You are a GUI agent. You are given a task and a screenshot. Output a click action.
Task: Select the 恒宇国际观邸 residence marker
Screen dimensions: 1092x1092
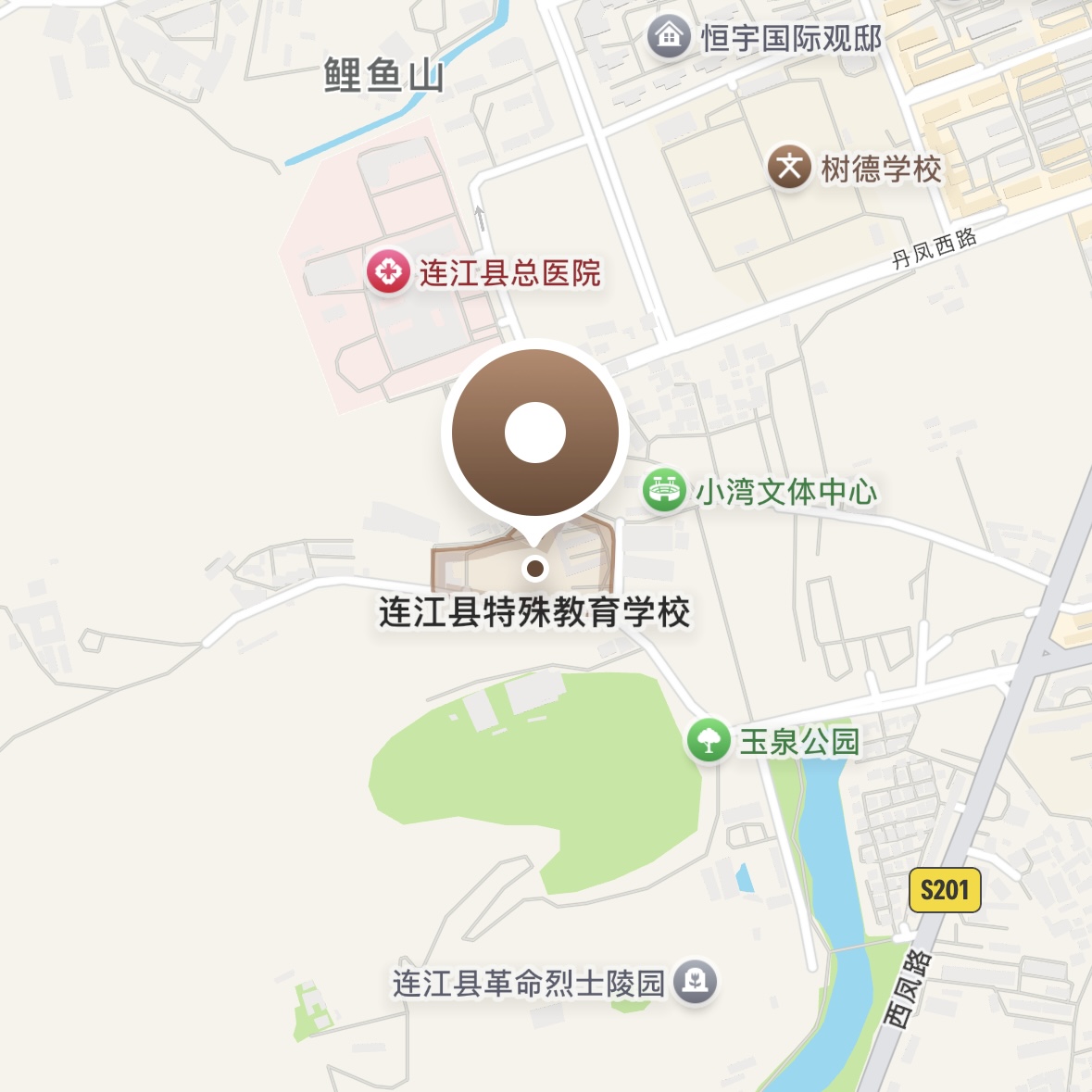[x=668, y=37]
